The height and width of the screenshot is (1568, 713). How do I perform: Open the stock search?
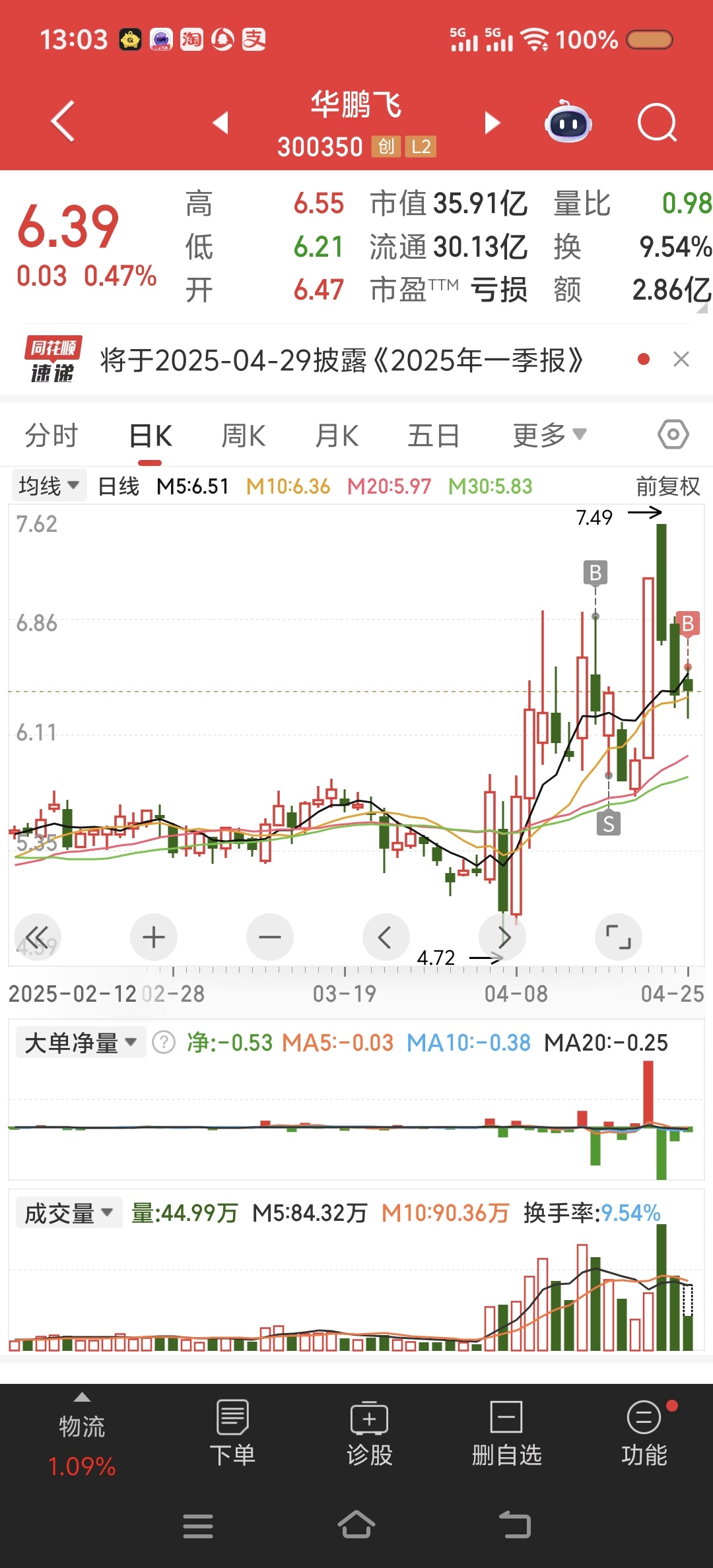click(x=658, y=123)
